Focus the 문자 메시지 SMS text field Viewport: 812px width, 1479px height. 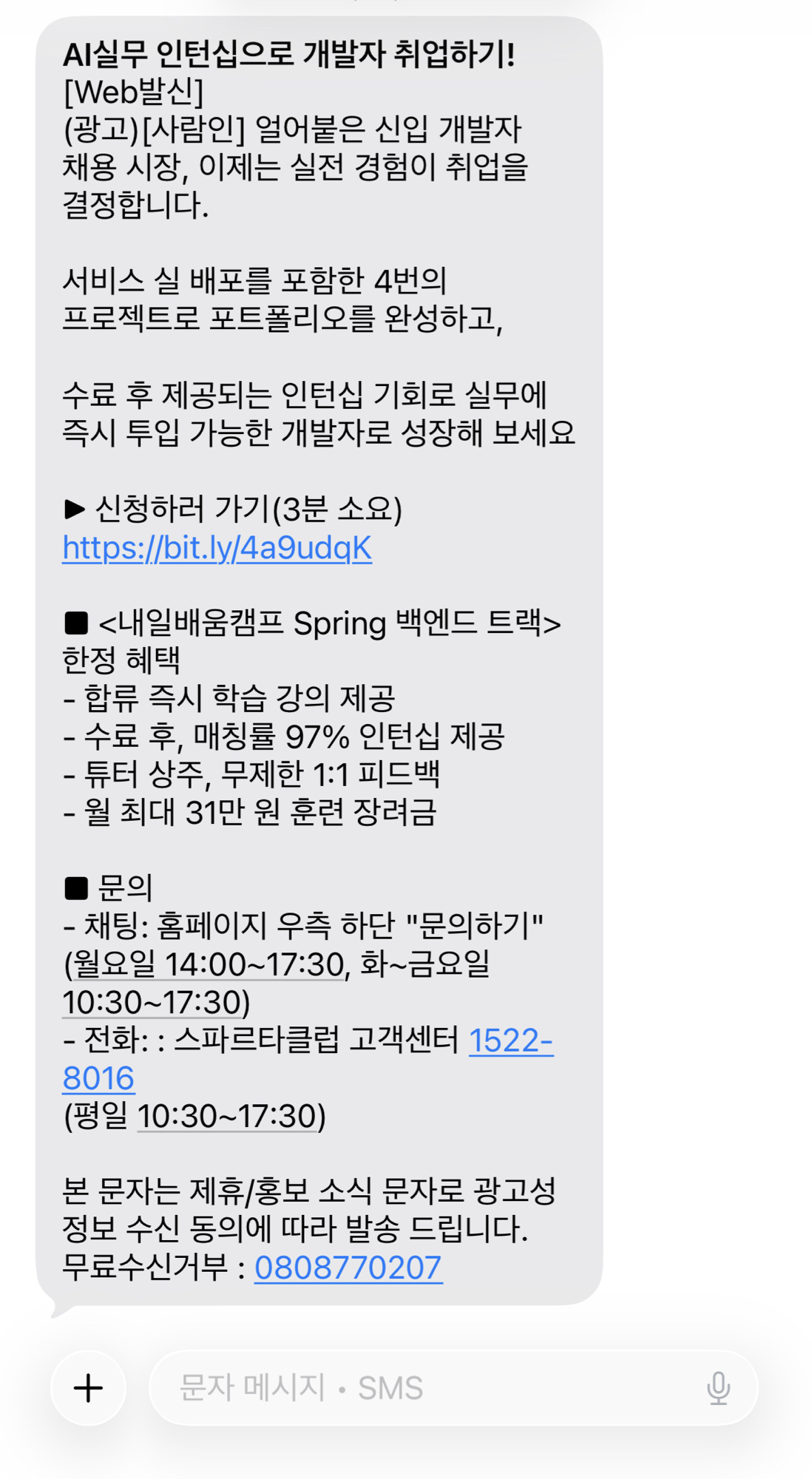click(x=429, y=1388)
